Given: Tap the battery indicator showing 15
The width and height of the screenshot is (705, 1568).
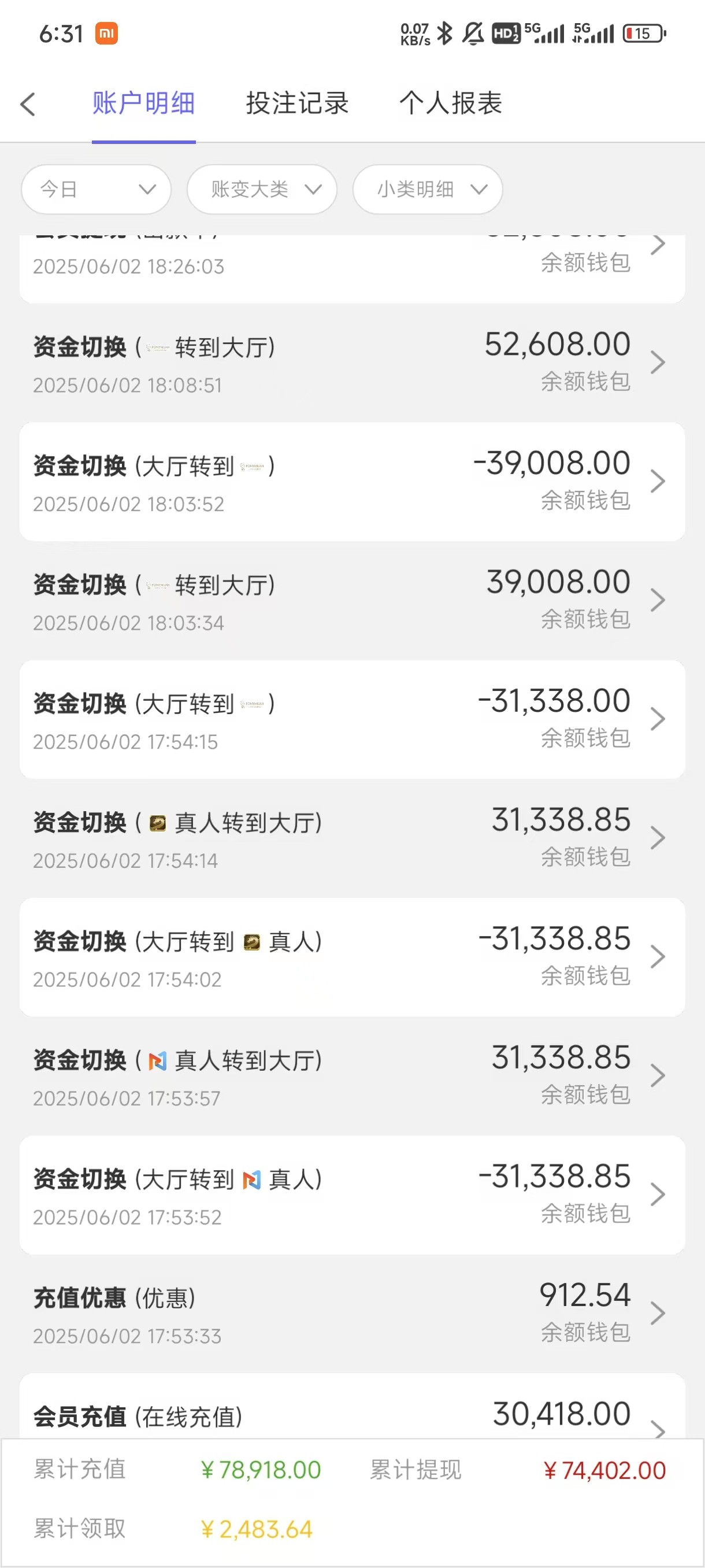Looking at the screenshot, I should 643,35.
